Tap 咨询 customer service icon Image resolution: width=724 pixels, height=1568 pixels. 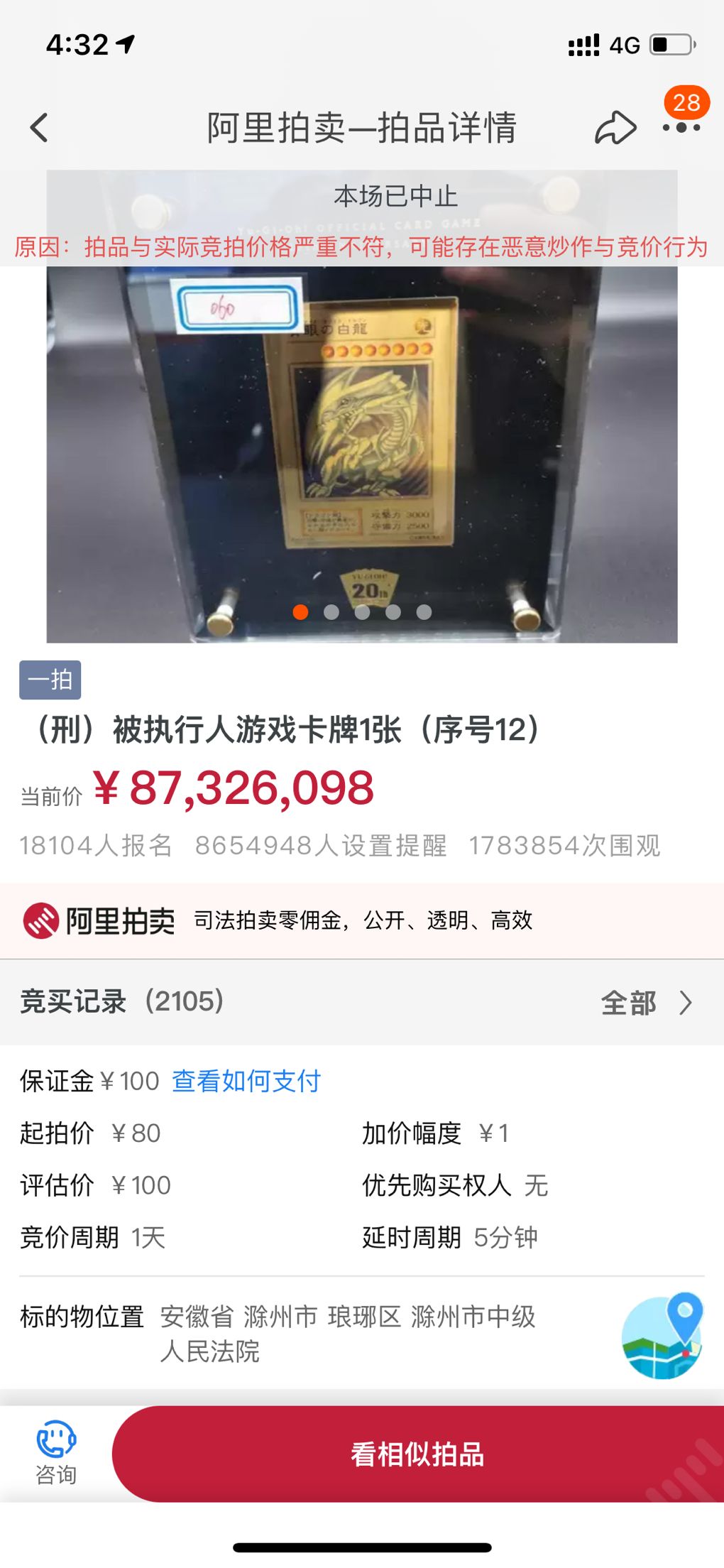click(x=56, y=1453)
